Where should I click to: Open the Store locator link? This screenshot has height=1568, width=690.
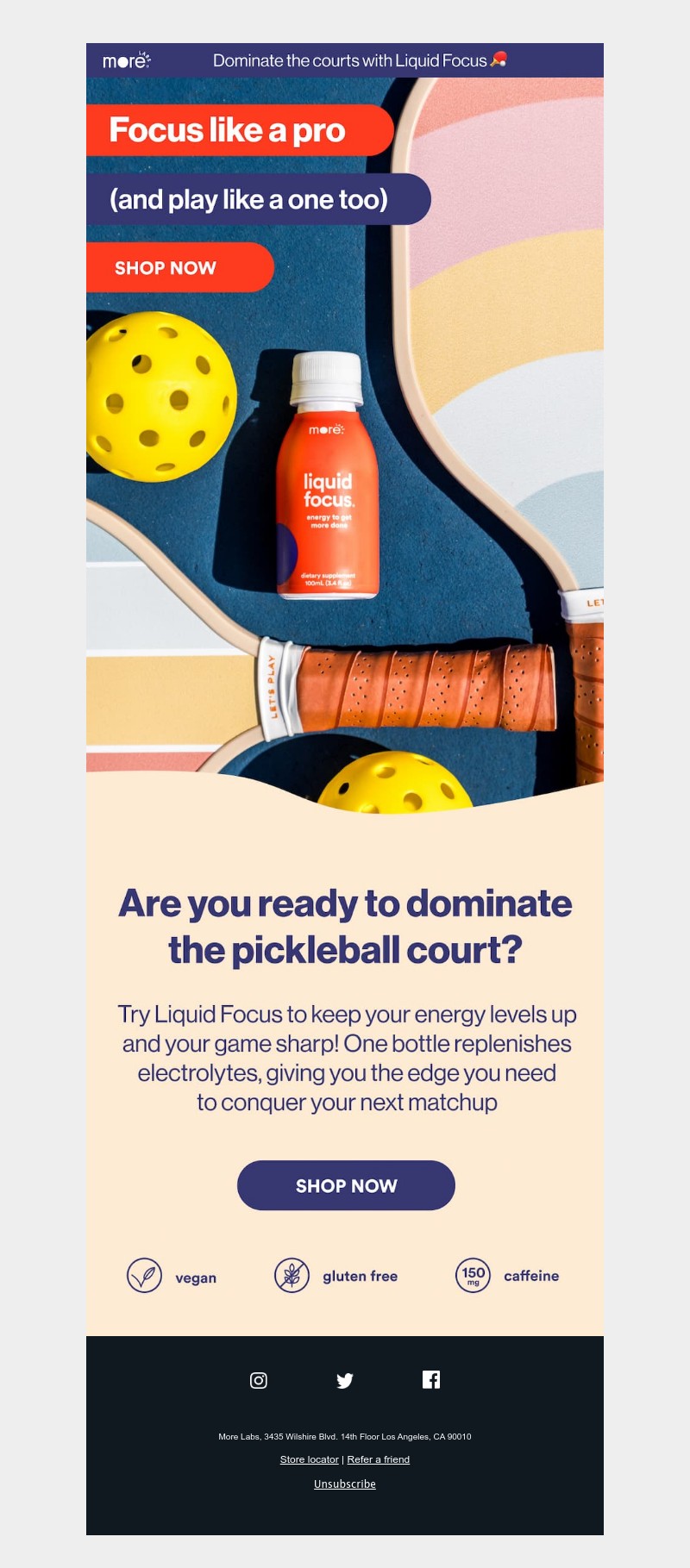pyautogui.click(x=309, y=1459)
